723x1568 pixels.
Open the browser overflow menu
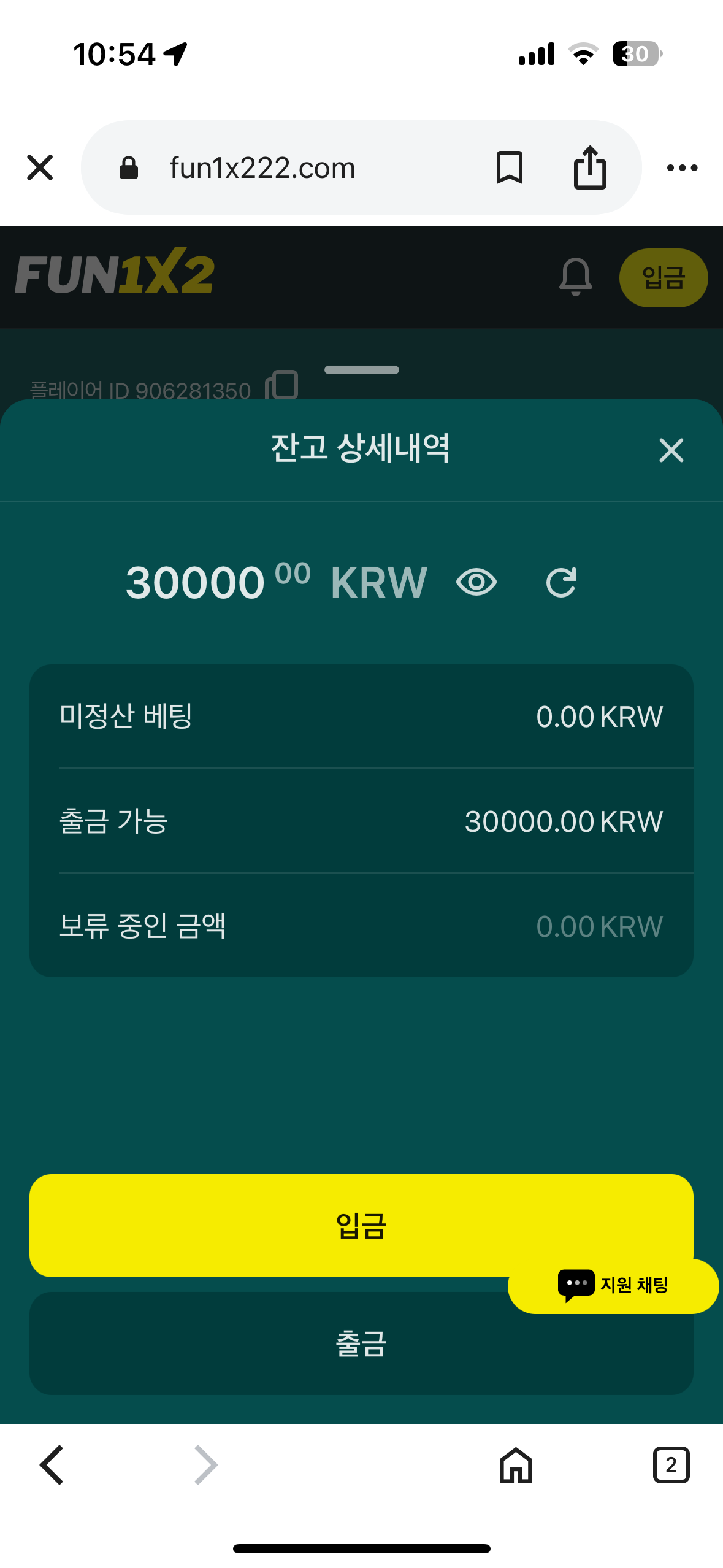tap(682, 167)
